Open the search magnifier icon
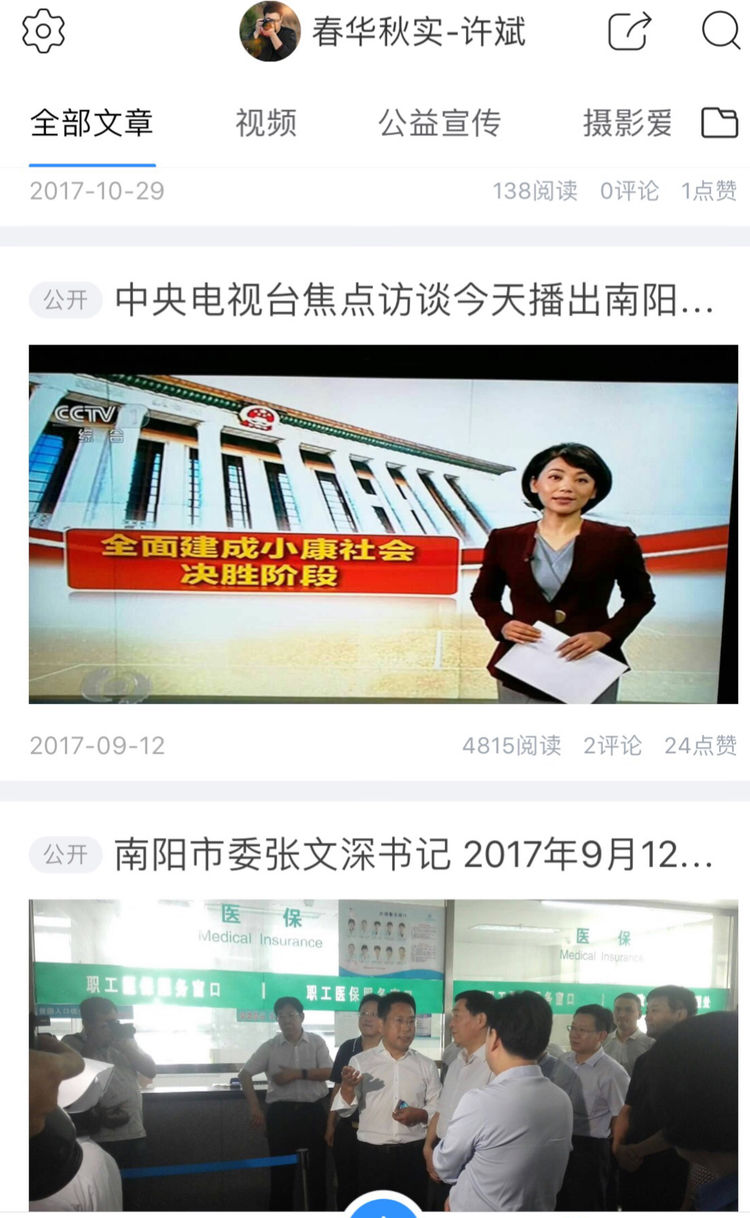Viewport: 750px width, 1218px height. (x=720, y=31)
